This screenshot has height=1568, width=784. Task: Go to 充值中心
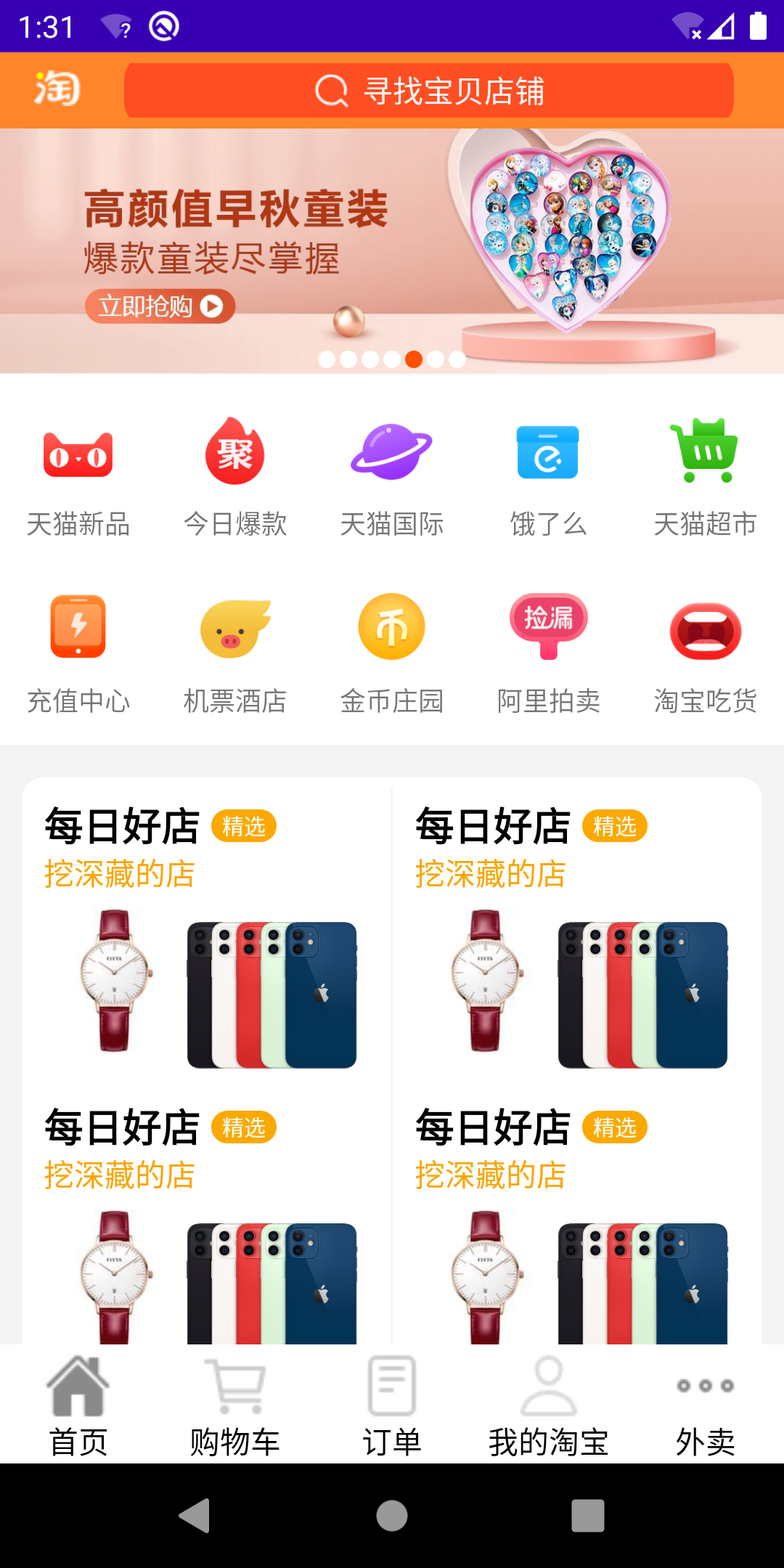(x=78, y=652)
